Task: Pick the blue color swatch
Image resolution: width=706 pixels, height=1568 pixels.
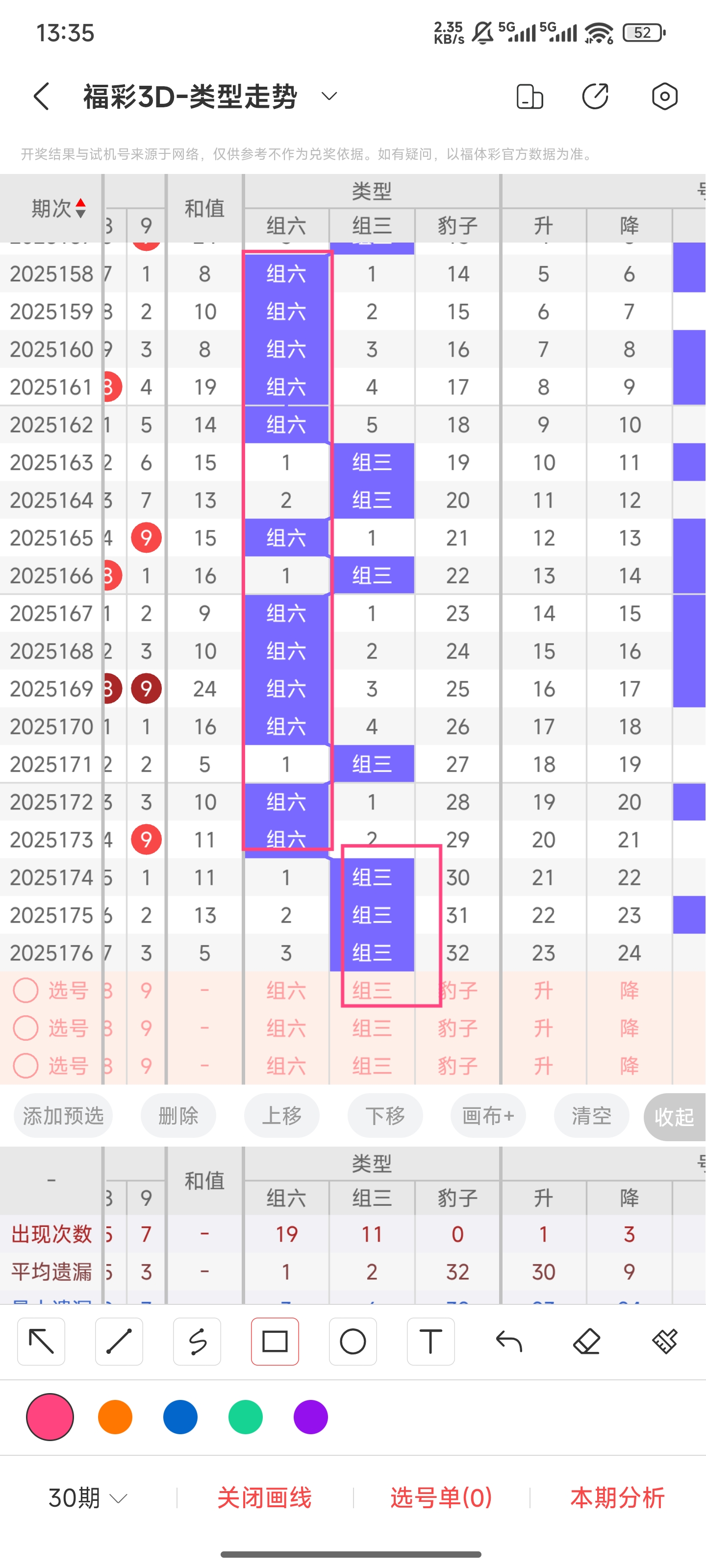Action: point(180,1417)
